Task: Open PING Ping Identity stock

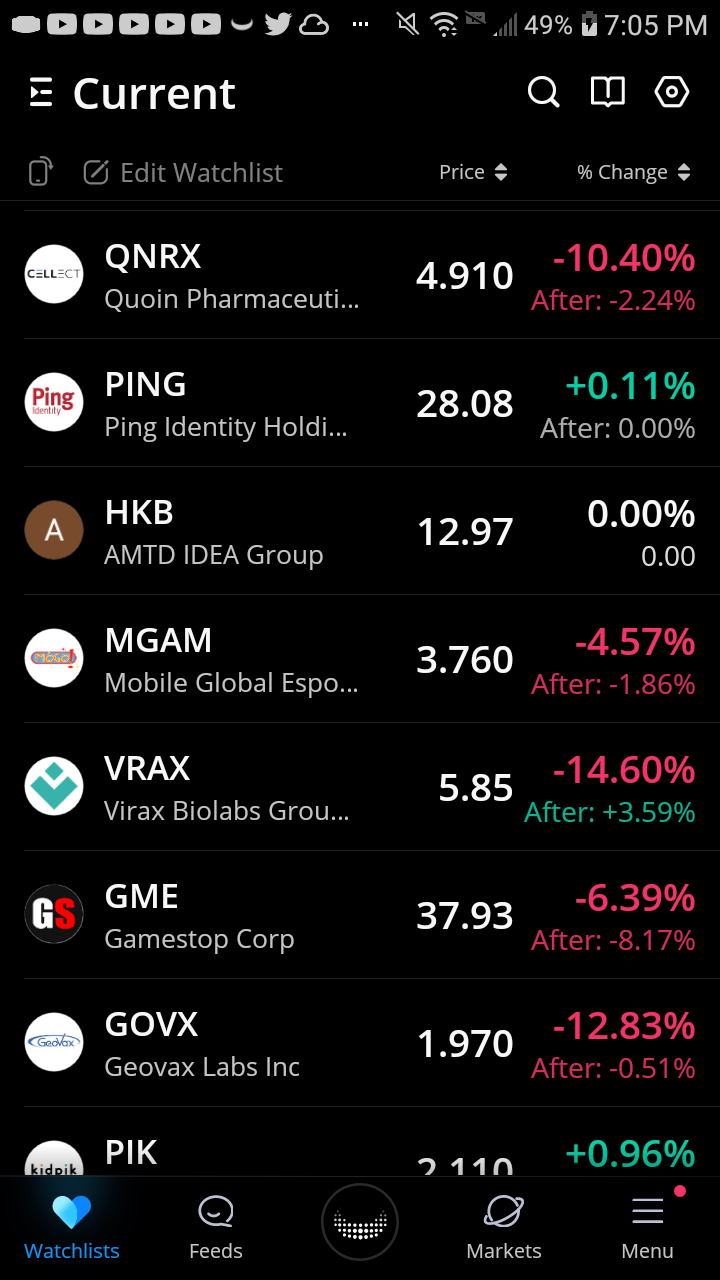Action: pyautogui.click(x=360, y=403)
